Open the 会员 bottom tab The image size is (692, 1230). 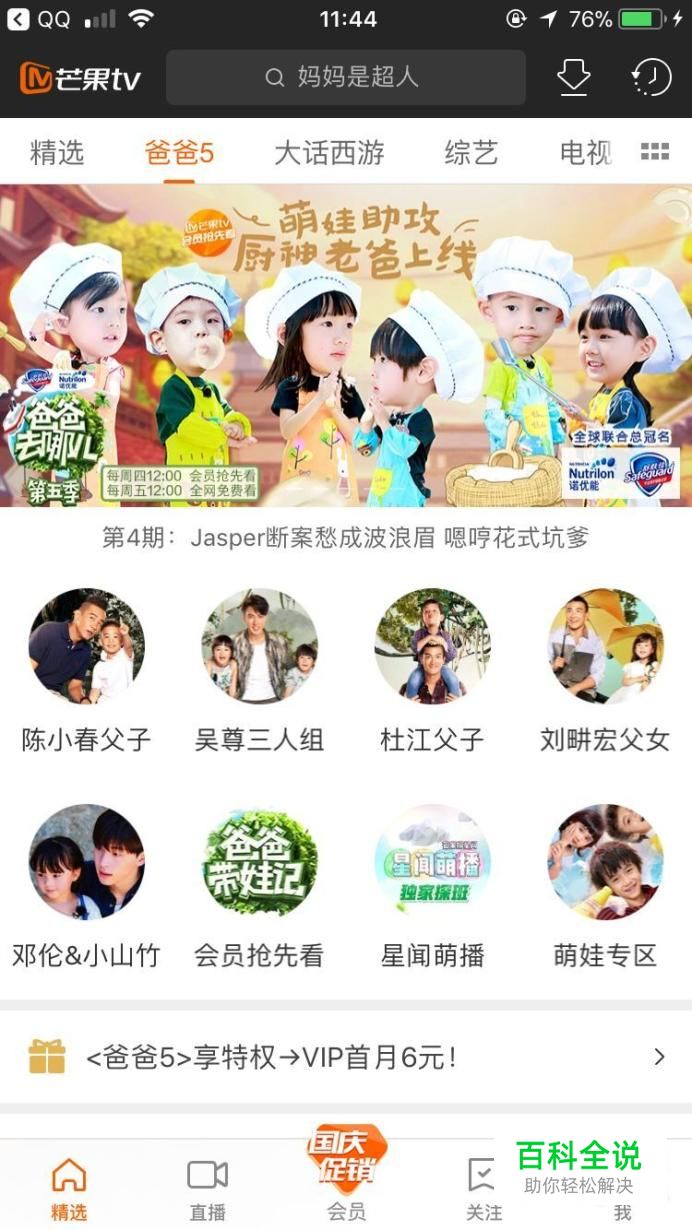pyautogui.click(x=344, y=1175)
